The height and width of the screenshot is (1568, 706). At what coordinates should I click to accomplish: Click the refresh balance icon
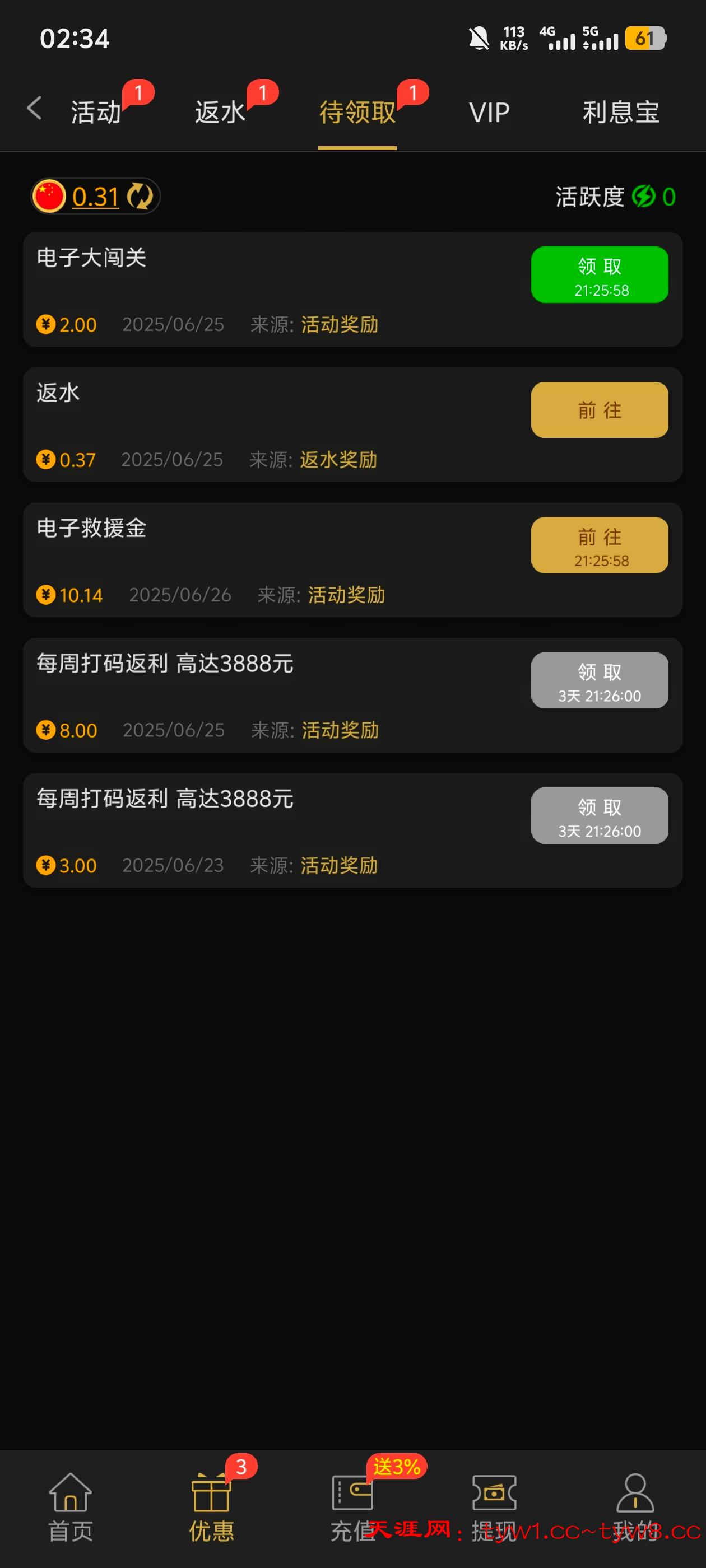pyautogui.click(x=139, y=196)
